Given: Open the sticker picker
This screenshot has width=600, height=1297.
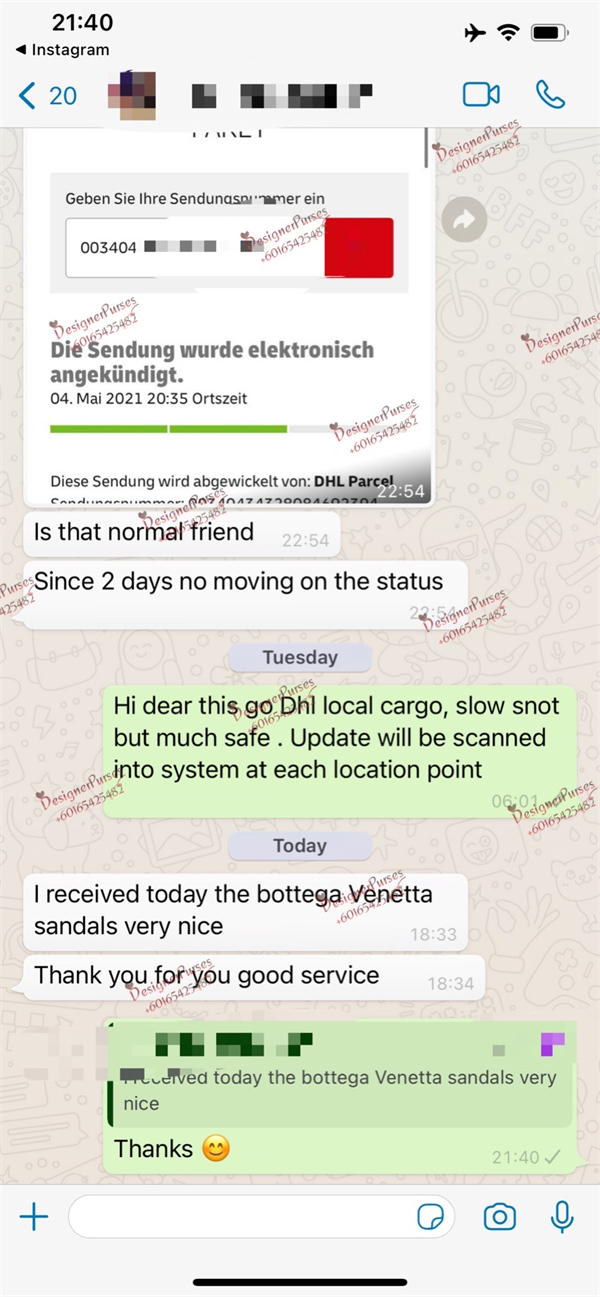Looking at the screenshot, I should click(x=431, y=1217).
